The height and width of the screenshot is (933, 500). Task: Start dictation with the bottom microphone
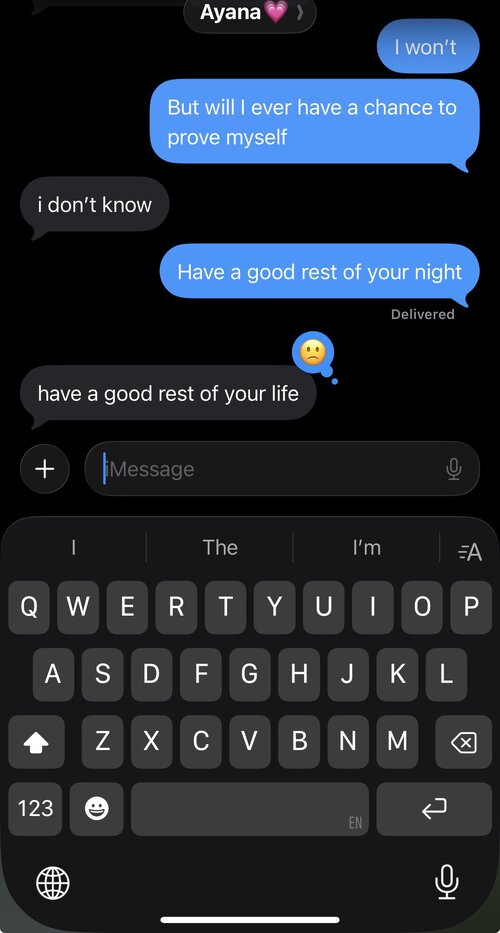(446, 882)
